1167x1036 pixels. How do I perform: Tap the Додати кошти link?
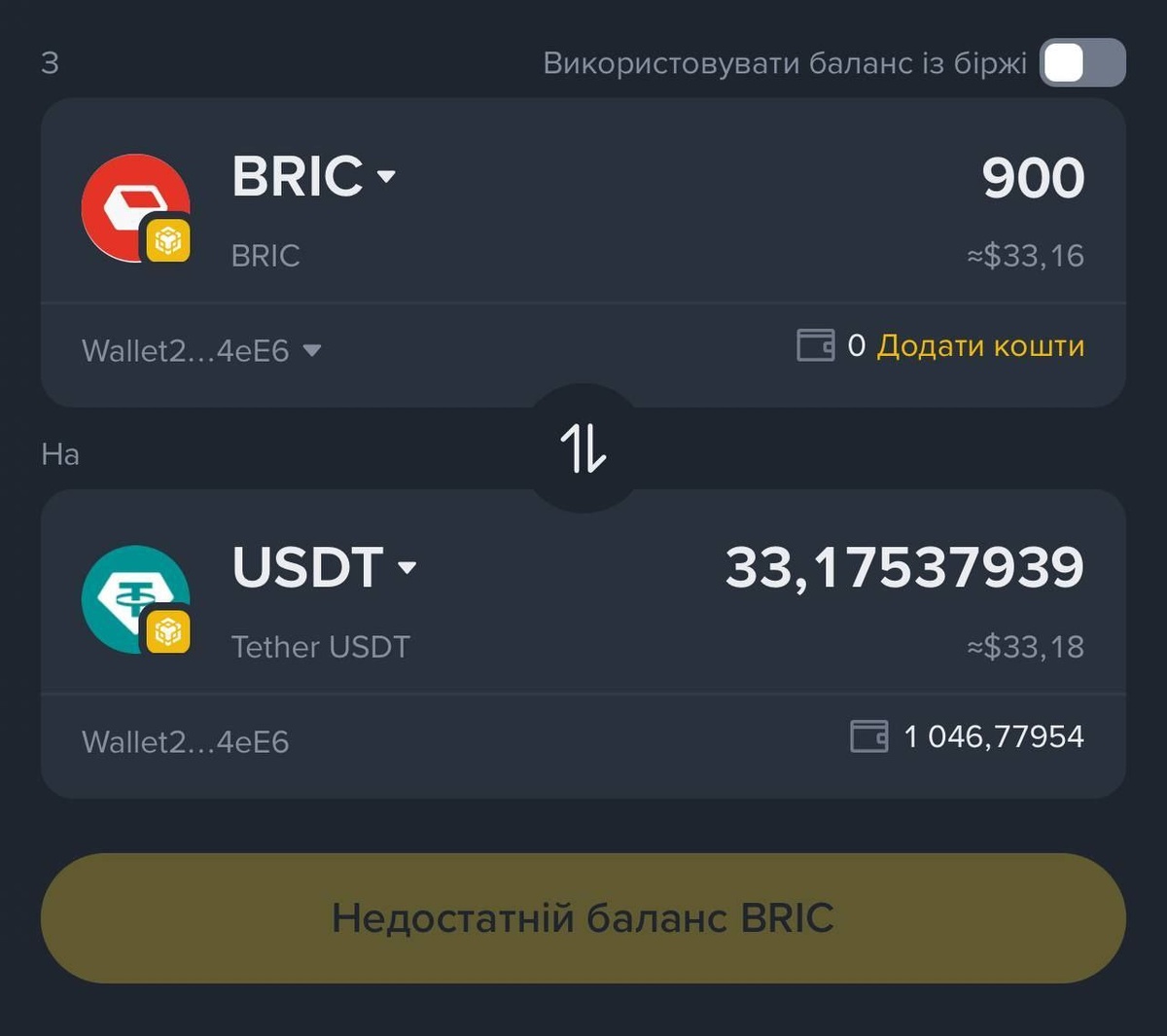pyautogui.click(x=980, y=346)
